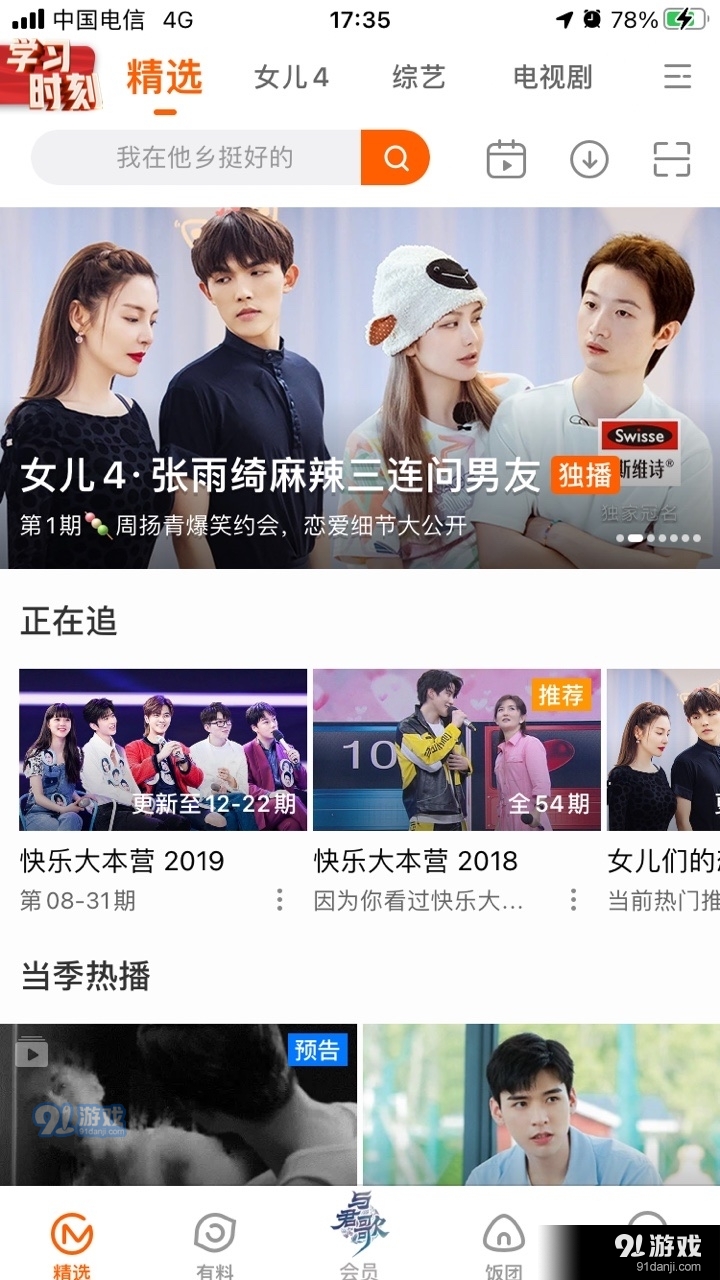Switch to the 综艺 tab
720x1280 pixels.
(418, 78)
